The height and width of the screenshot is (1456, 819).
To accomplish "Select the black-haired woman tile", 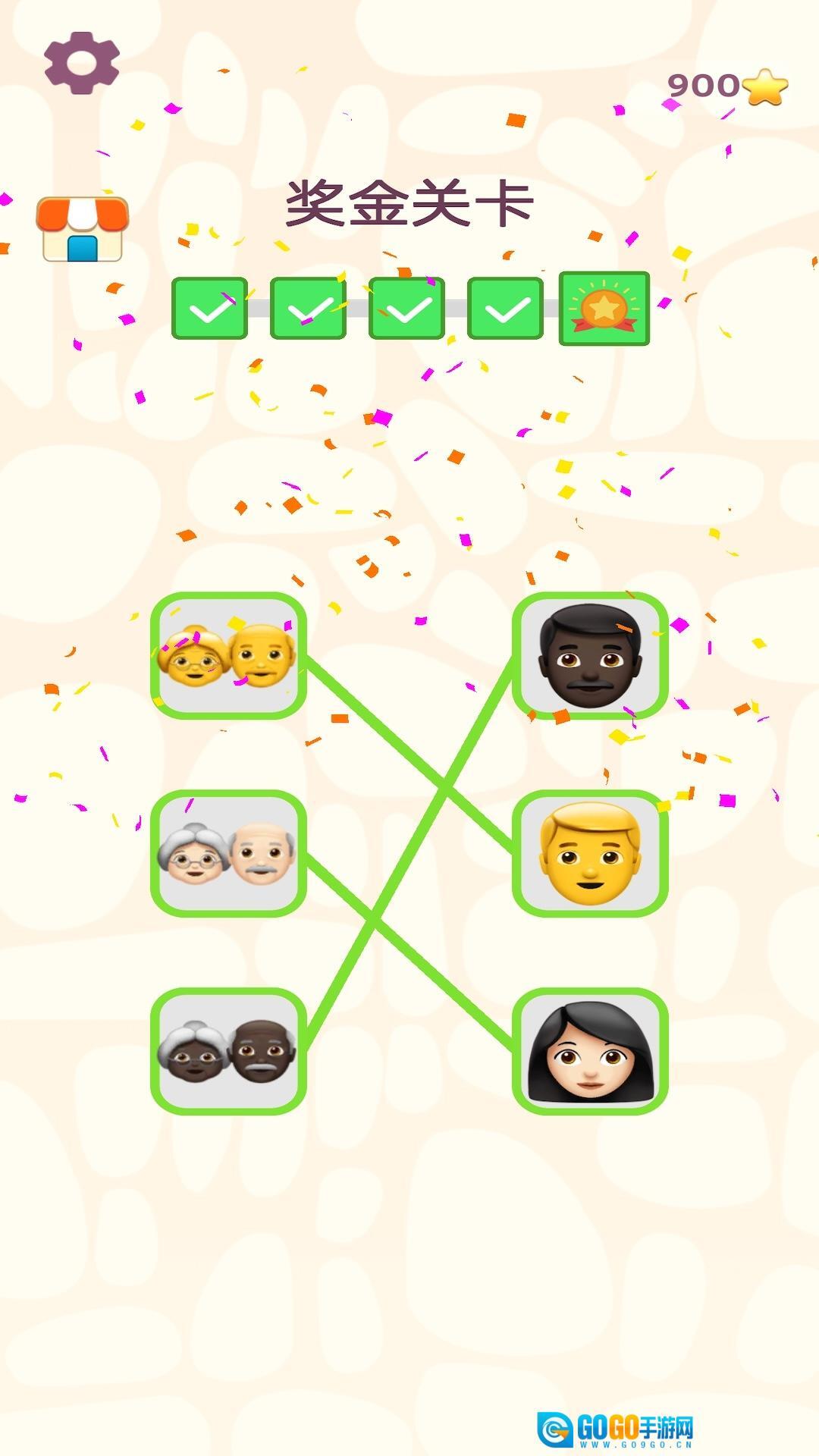I will pyautogui.click(x=590, y=1051).
